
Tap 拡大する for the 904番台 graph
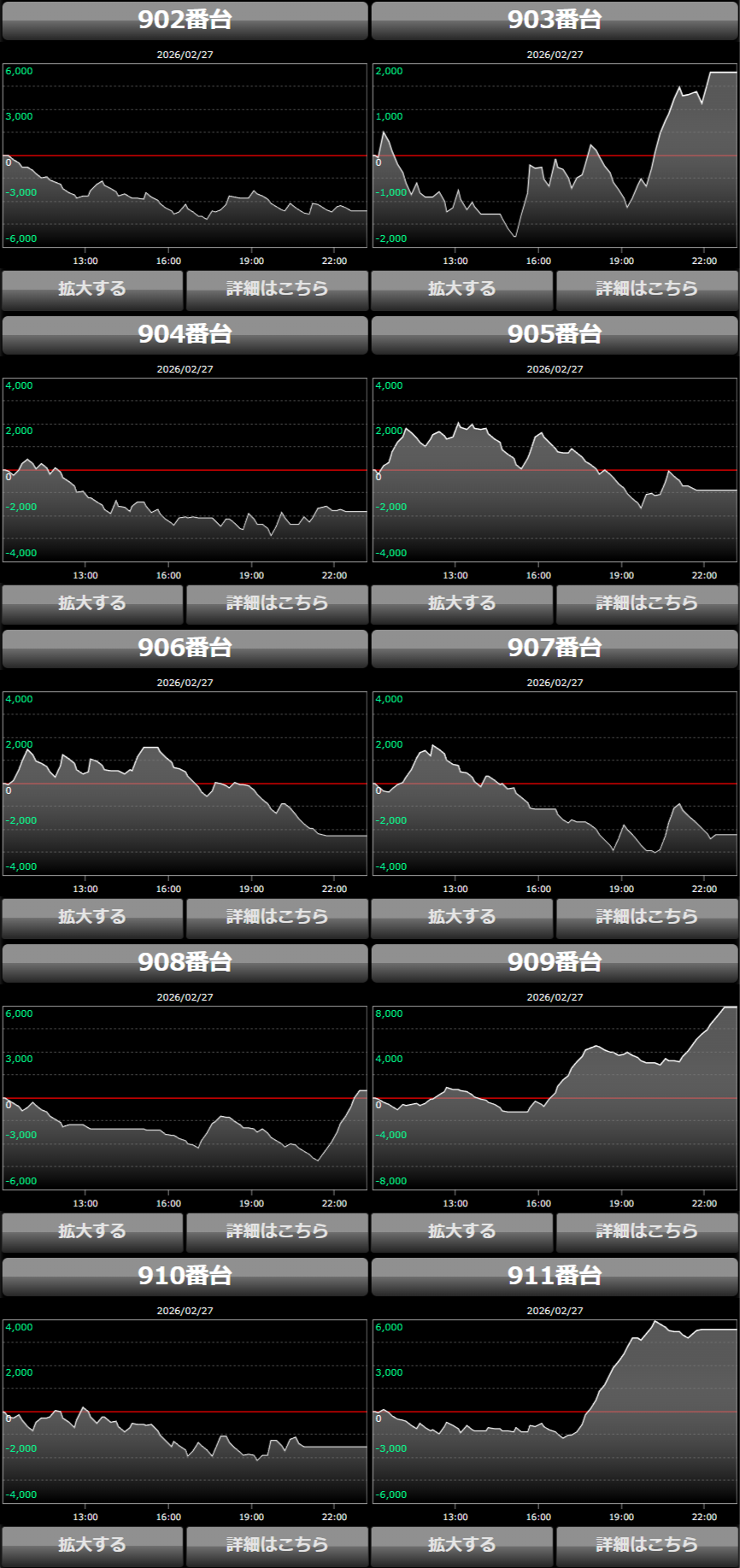92,604
